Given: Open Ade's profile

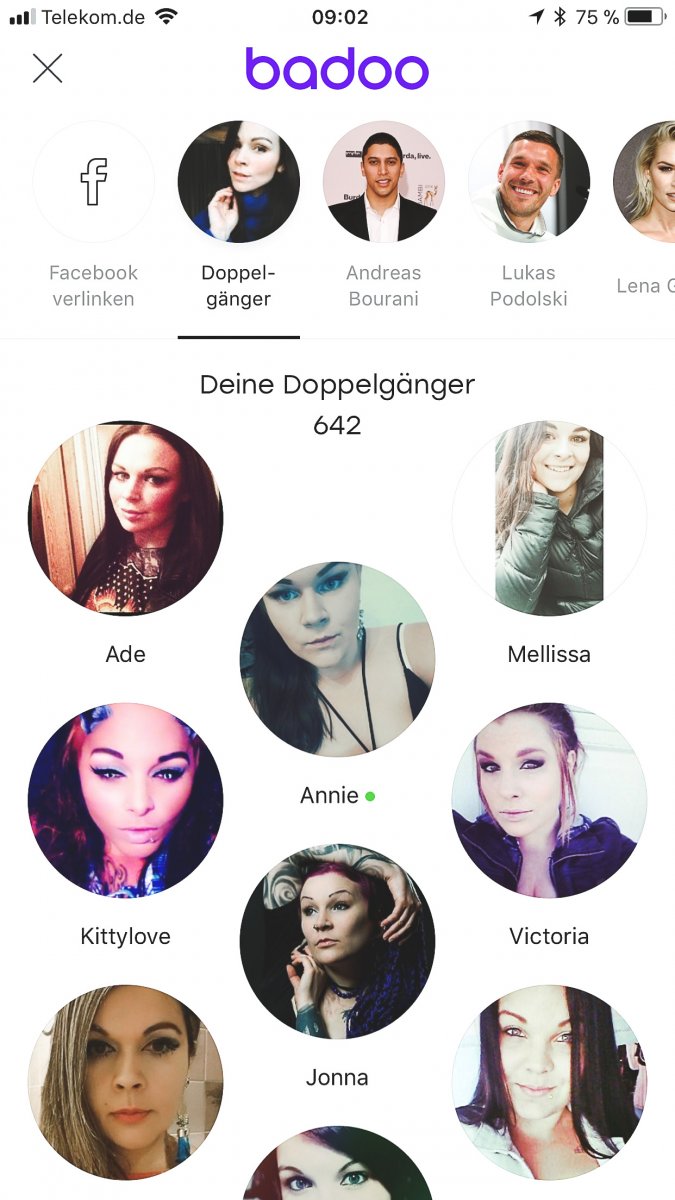Looking at the screenshot, I should pyautogui.click(x=125, y=518).
